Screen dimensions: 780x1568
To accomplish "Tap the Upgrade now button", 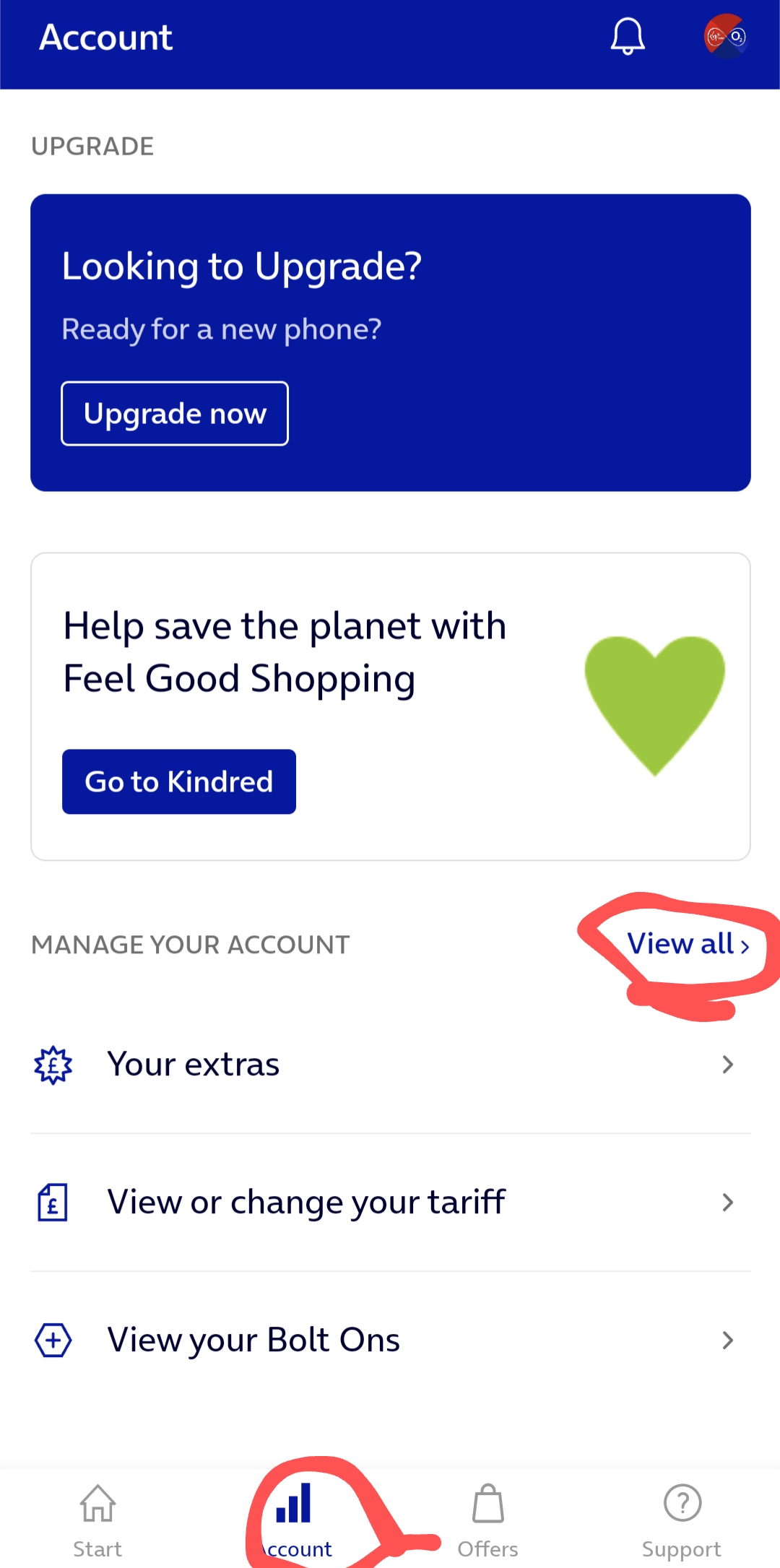I will coord(174,413).
